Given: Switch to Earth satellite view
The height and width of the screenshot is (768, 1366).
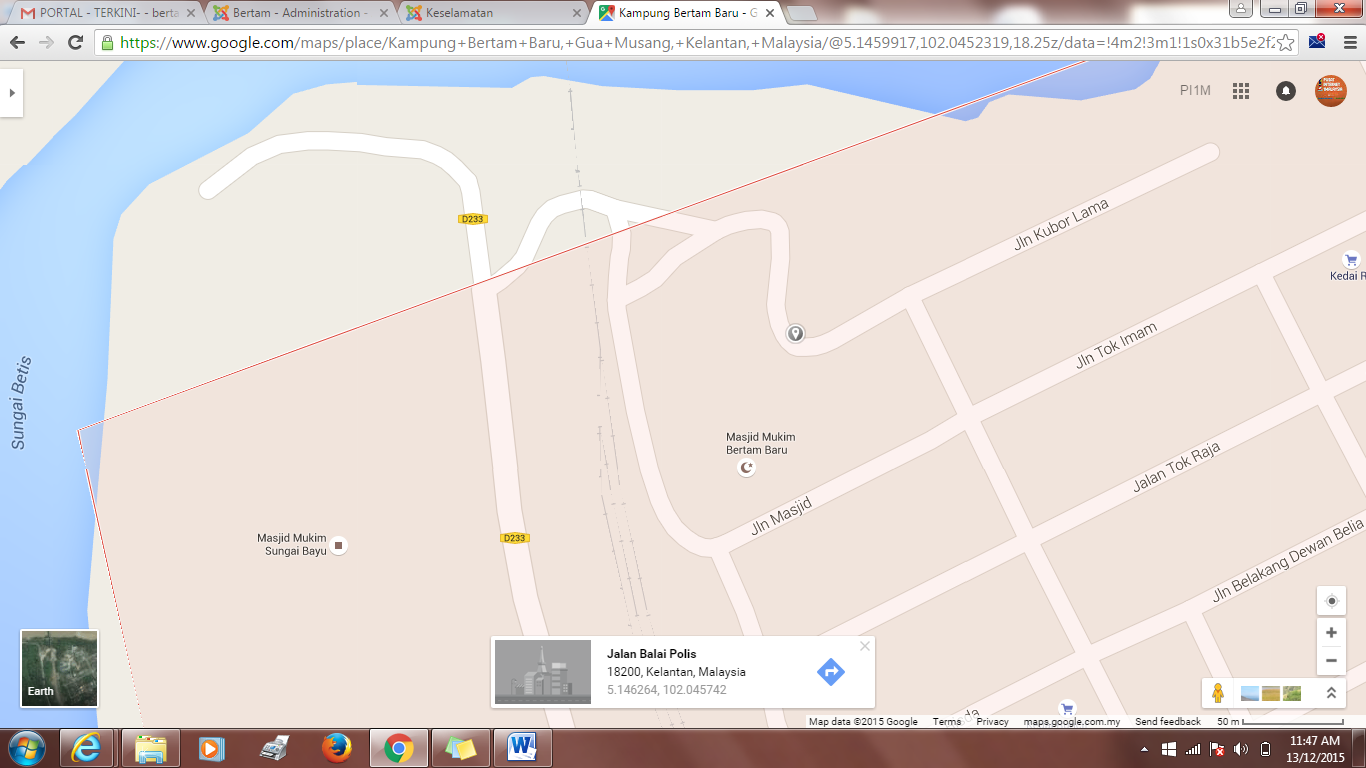Looking at the screenshot, I should click(x=59, y=668).
